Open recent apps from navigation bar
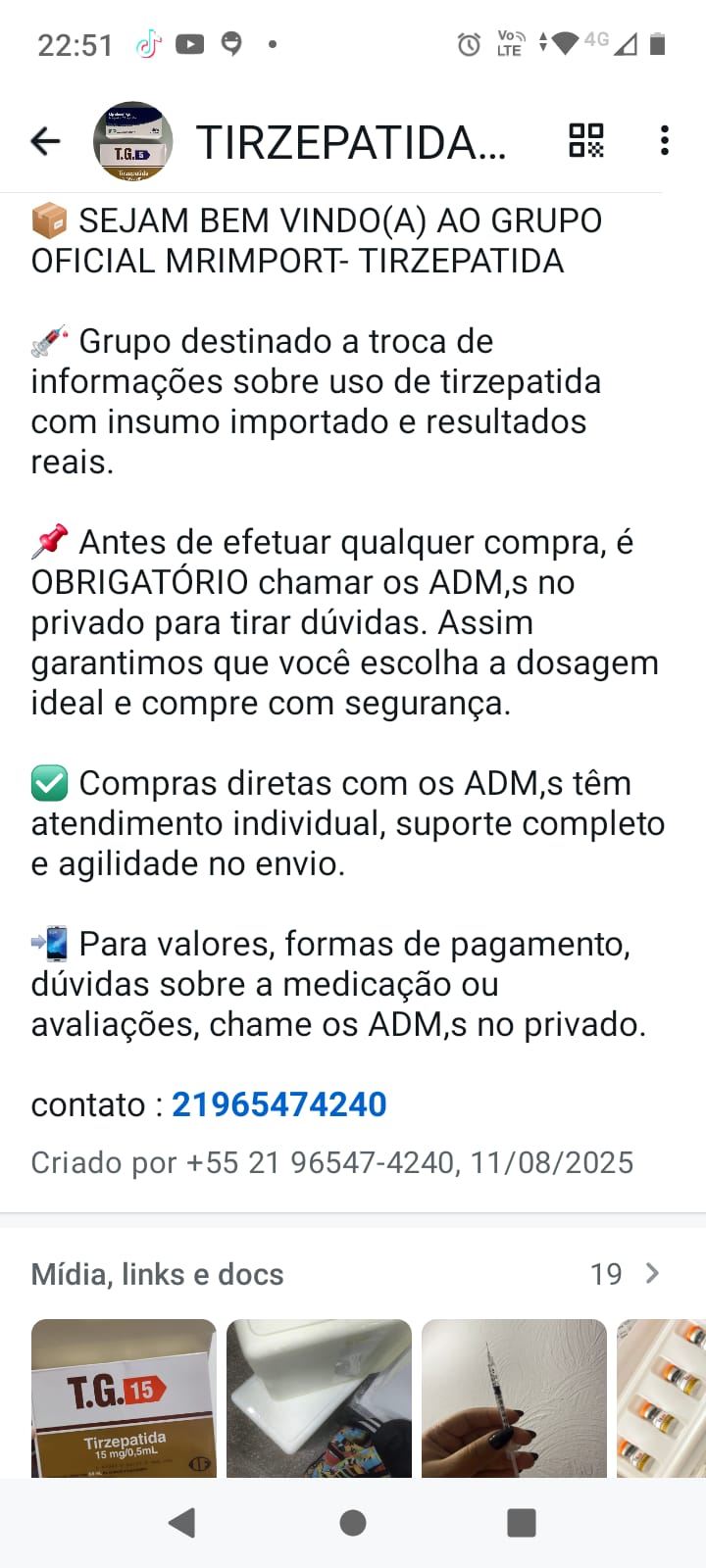Image resolution: width=706 pixels, height=1568 pixels. pos(522,1522)
